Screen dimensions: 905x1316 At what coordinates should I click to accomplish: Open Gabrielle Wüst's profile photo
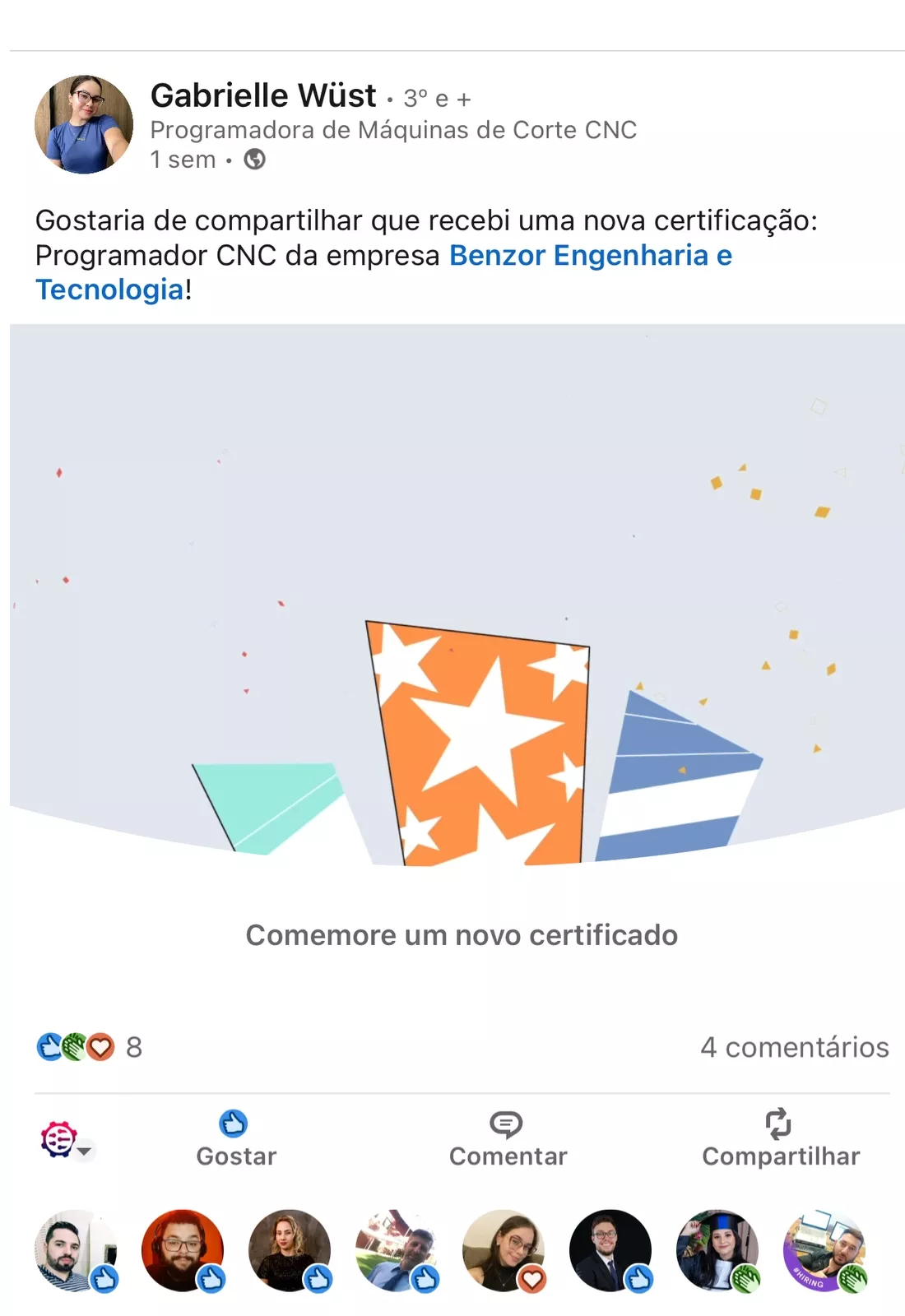coord(83,124)
